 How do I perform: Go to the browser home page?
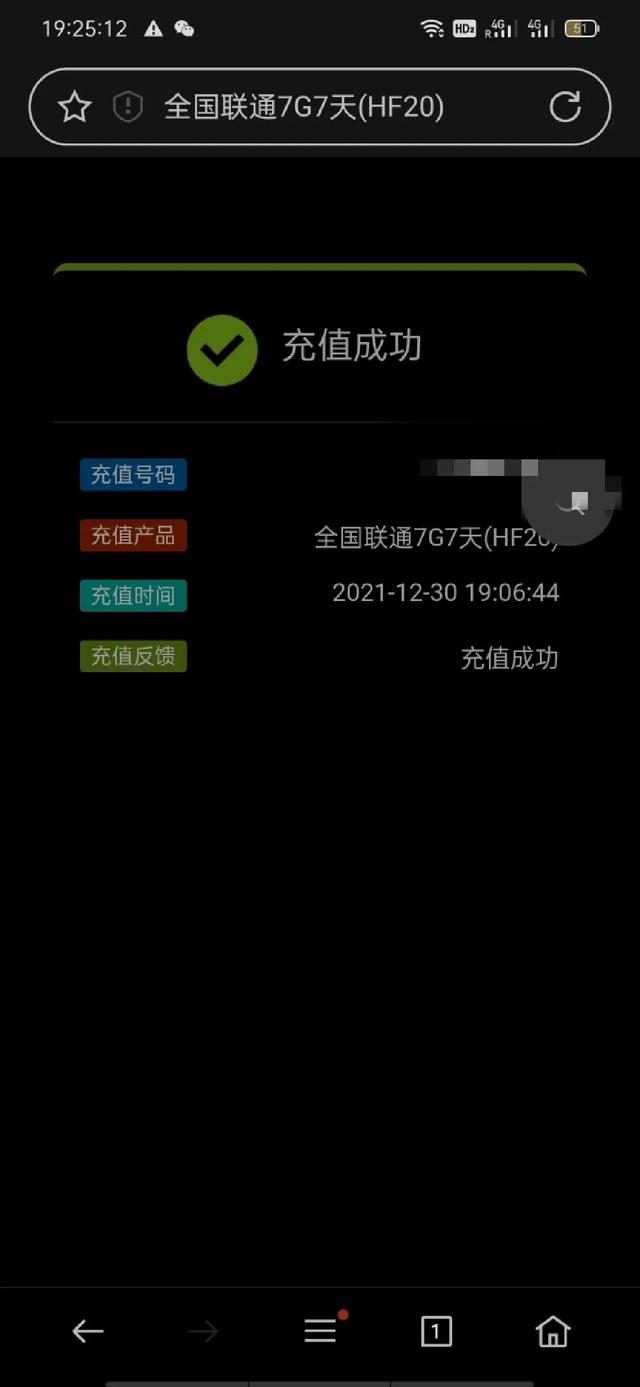(x=552, y=1331)
